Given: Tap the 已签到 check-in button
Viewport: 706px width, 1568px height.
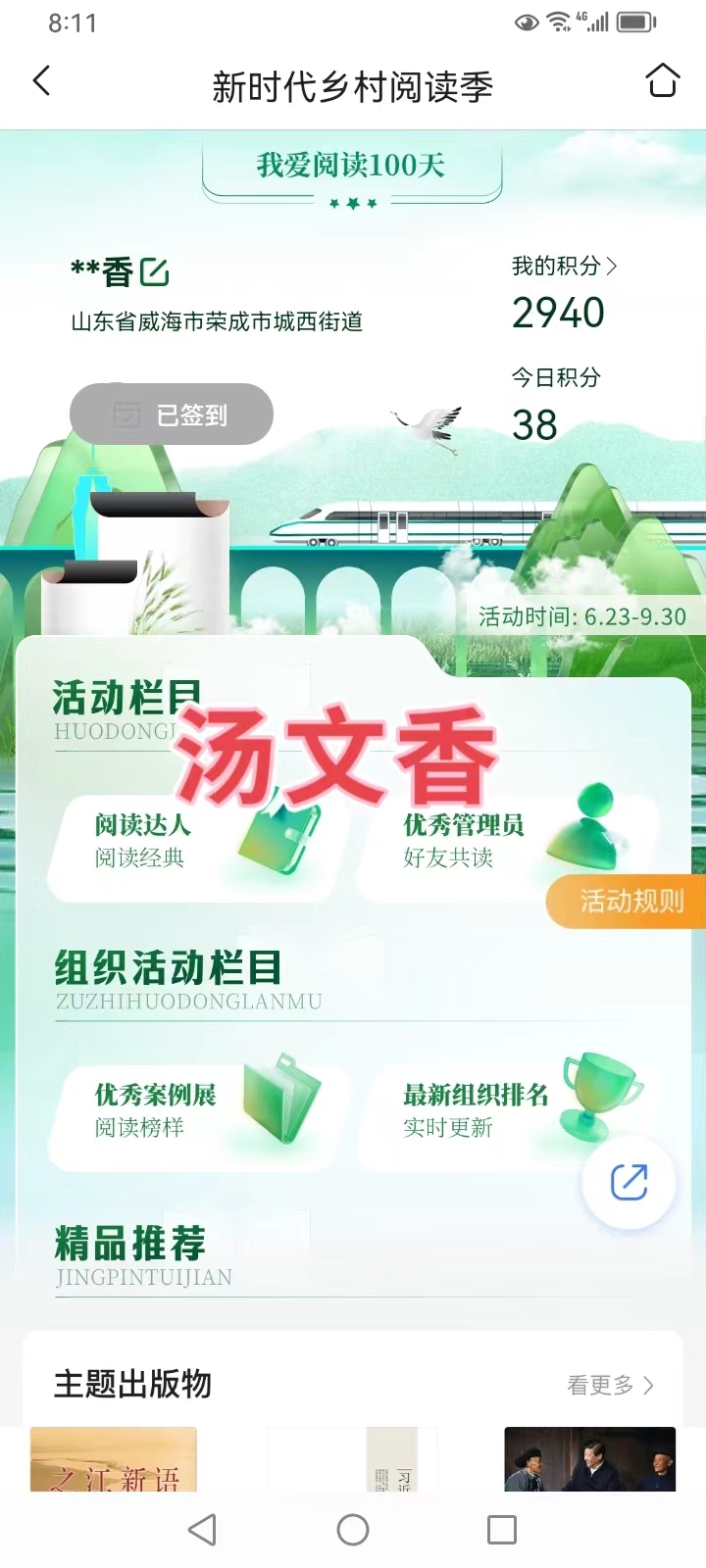Looking at the screenshot, I should coord(172,415).
